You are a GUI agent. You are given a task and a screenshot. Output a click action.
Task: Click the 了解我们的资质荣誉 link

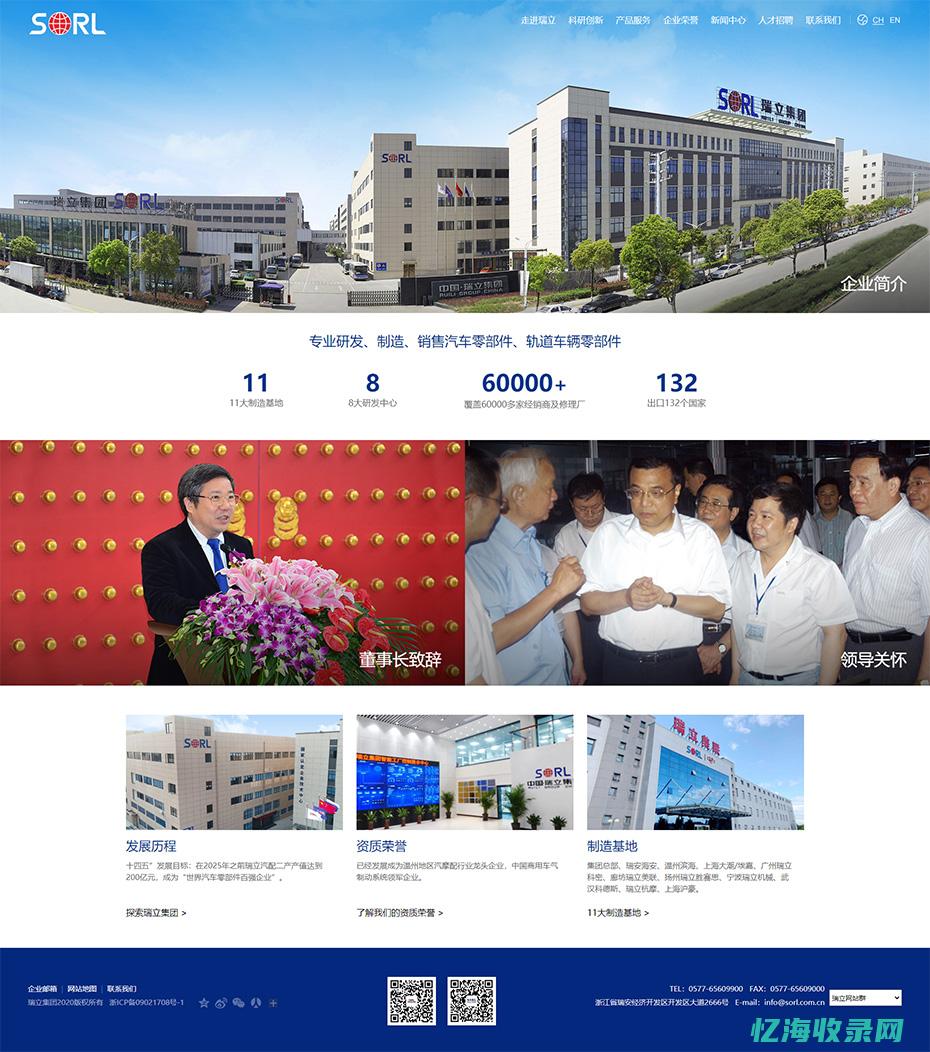tap(400, 912)
